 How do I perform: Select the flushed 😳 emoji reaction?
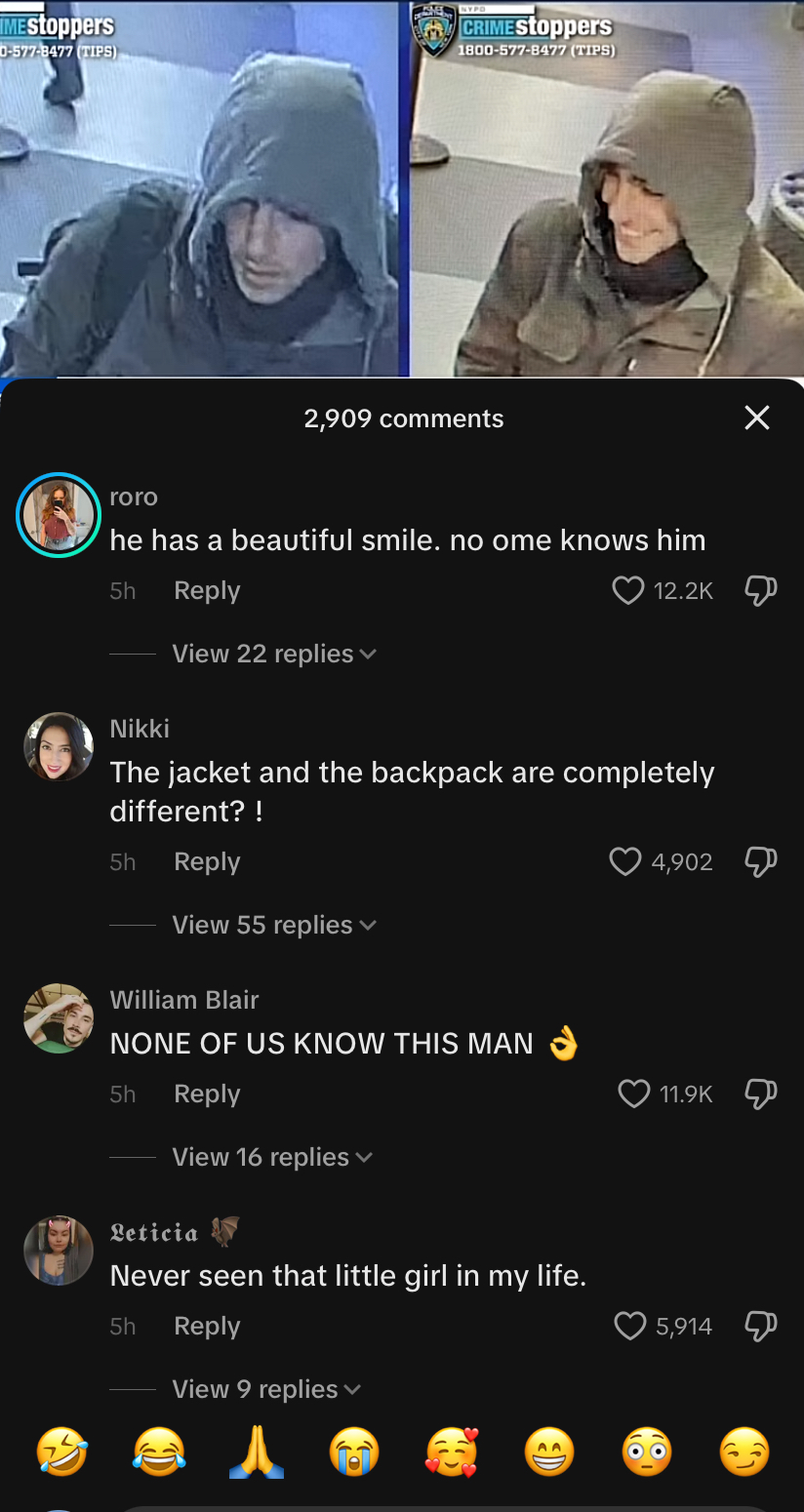tap(646, 1452)
